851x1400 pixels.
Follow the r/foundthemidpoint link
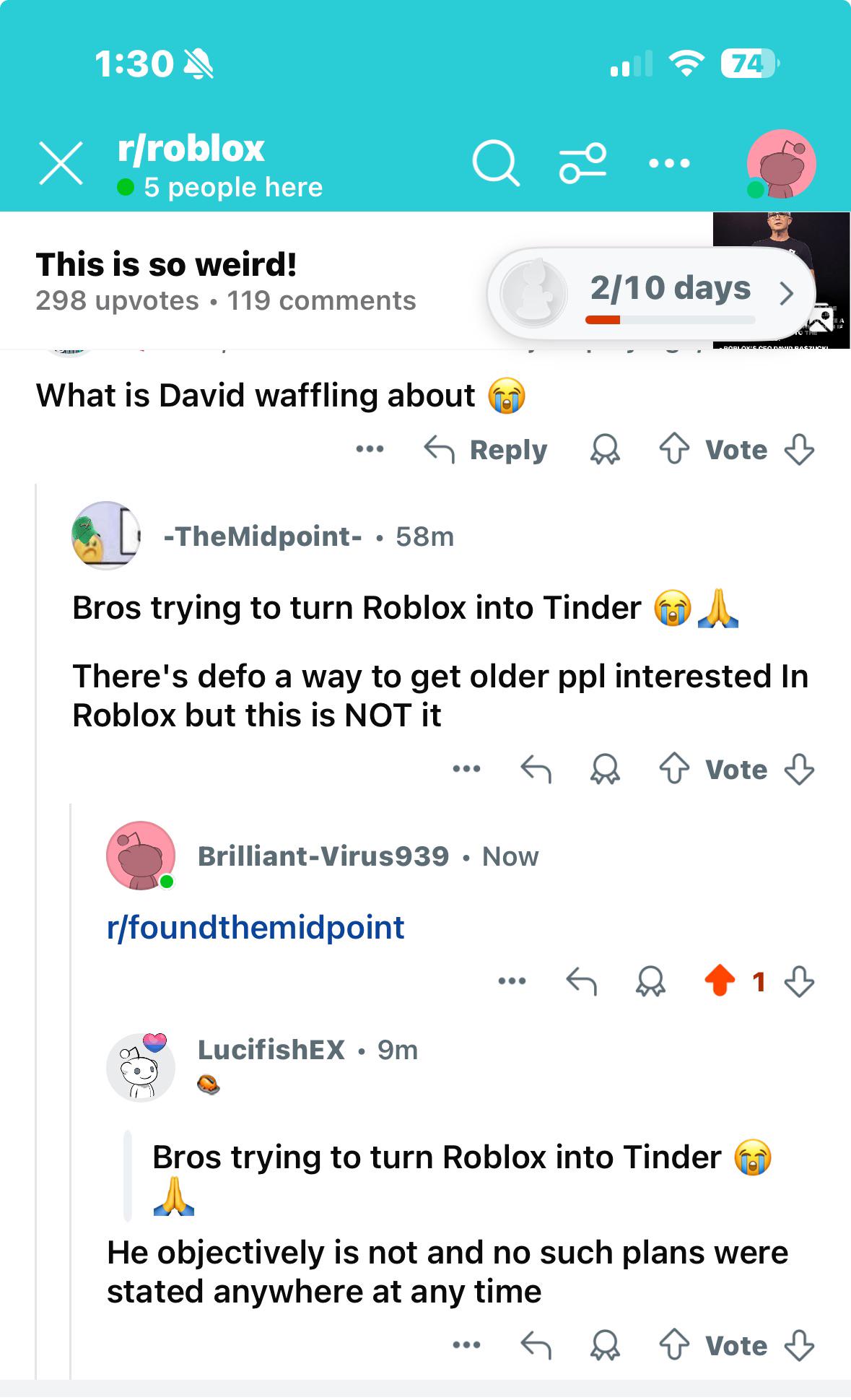pyautogui.click(x=256, y=928)
